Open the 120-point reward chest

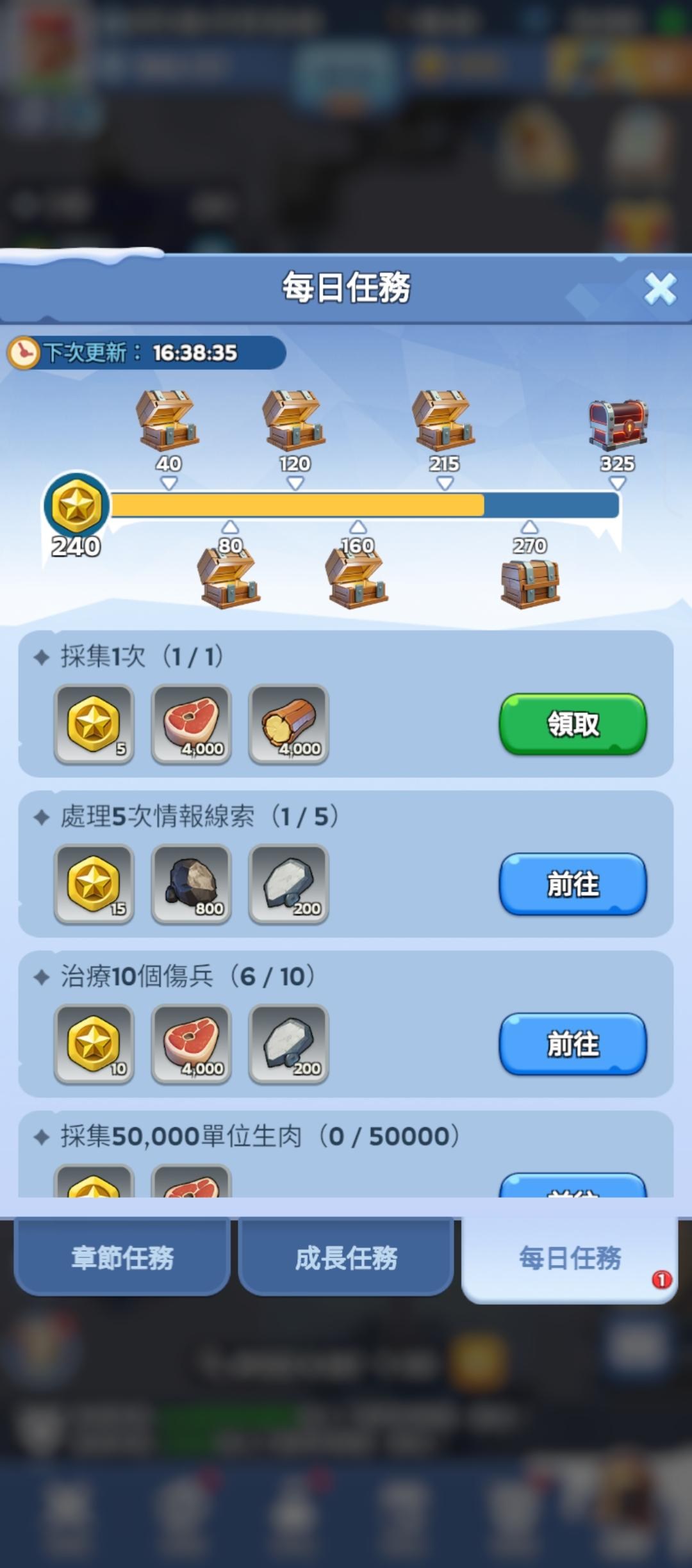294,420
